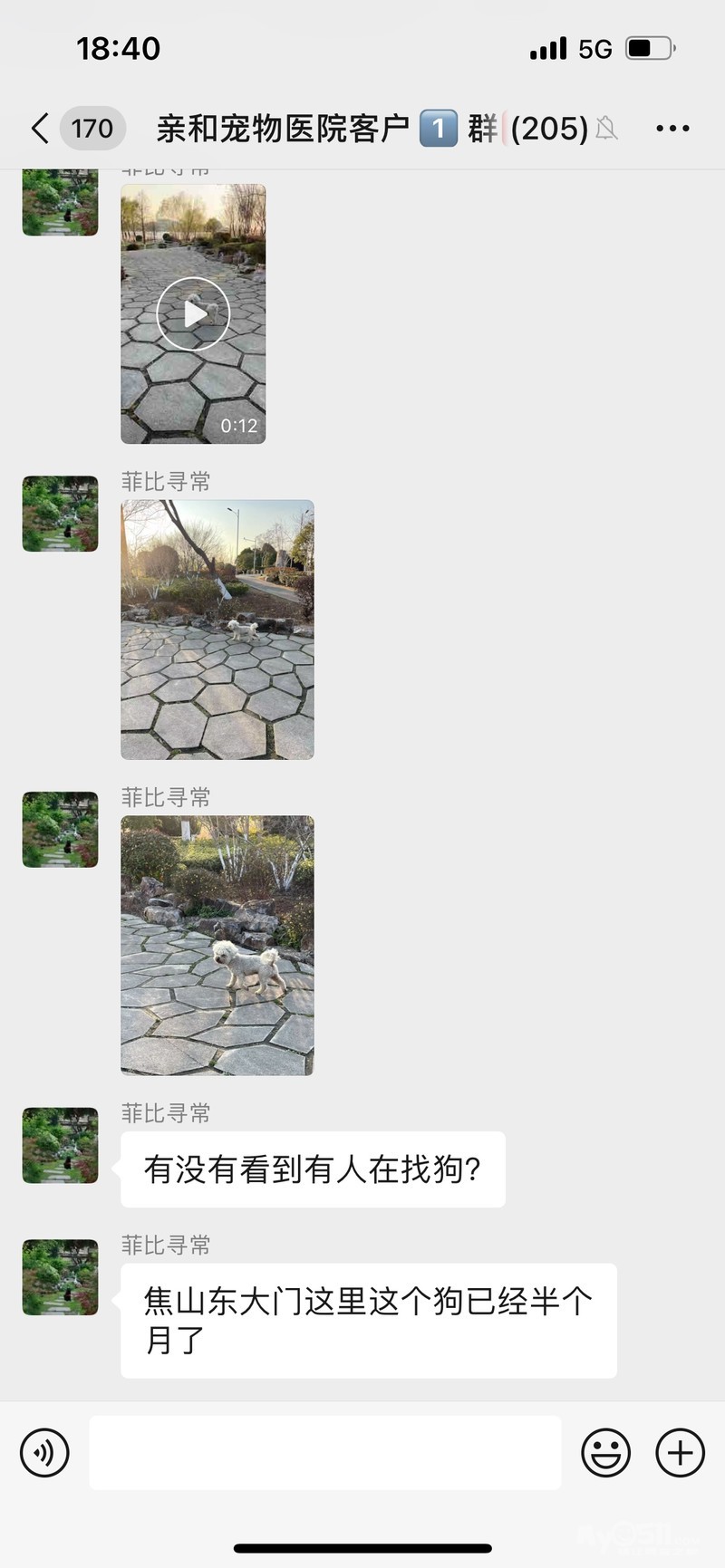Go back to the chat list
Image resolution: width=725 pixels, height=1568 pixels.
click(41, 129)
